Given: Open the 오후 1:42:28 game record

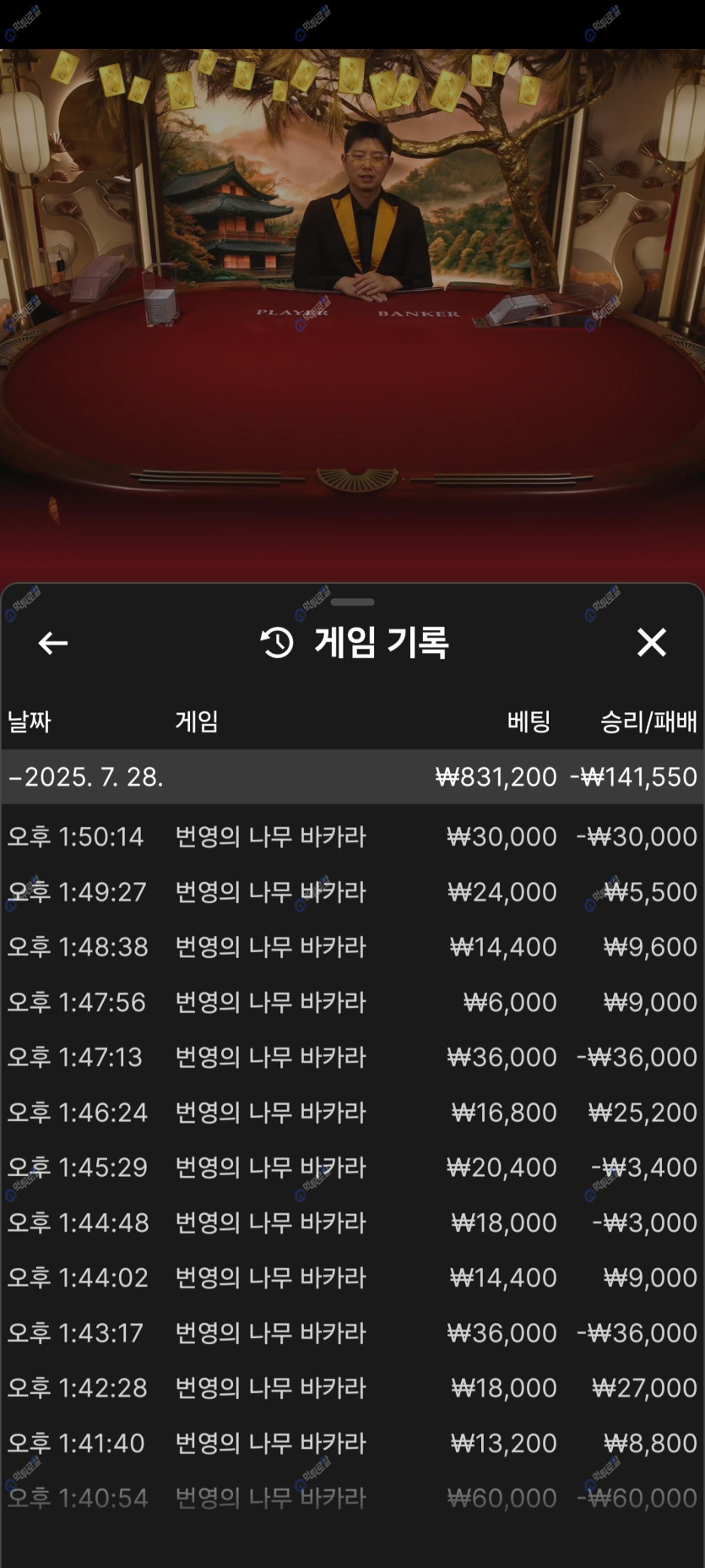Looking at the screenshot, I should click(x=352, y=1387).
